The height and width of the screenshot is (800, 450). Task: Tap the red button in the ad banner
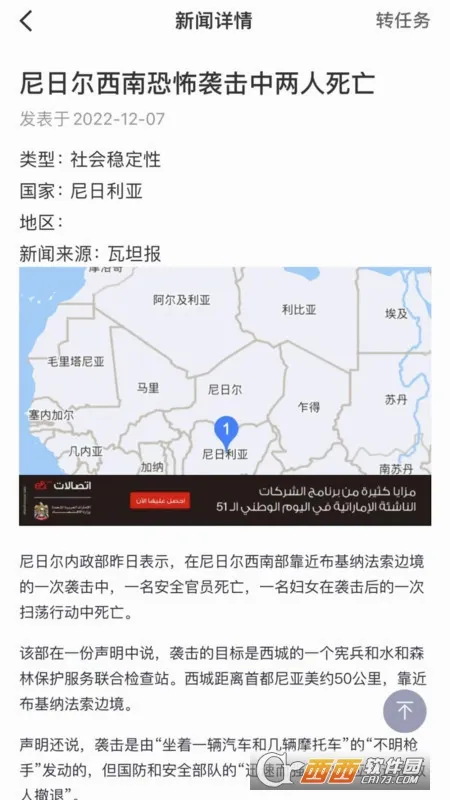tap(160, 501)
